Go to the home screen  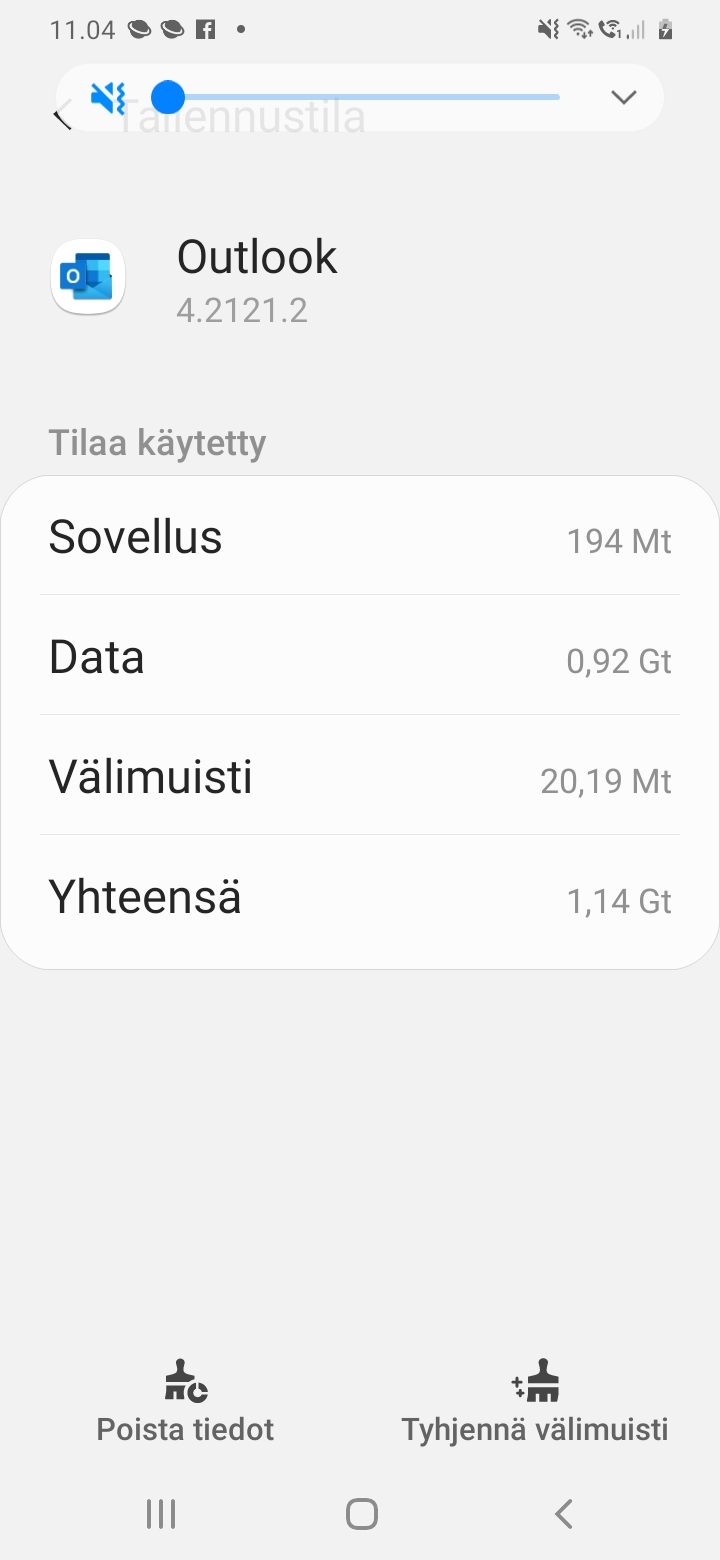pyautogui.click(x=361, y=1514)
